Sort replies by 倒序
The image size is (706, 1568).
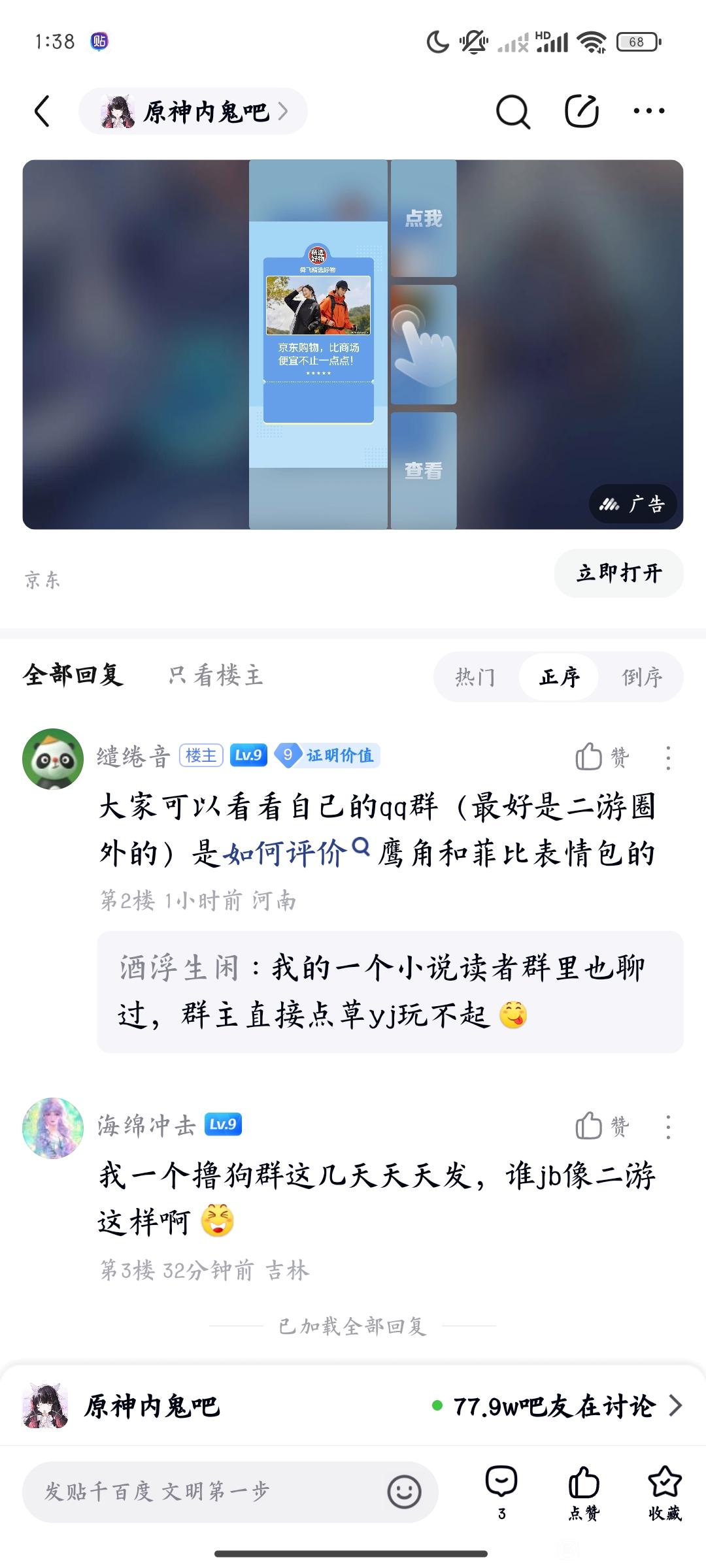pos(641,677)
